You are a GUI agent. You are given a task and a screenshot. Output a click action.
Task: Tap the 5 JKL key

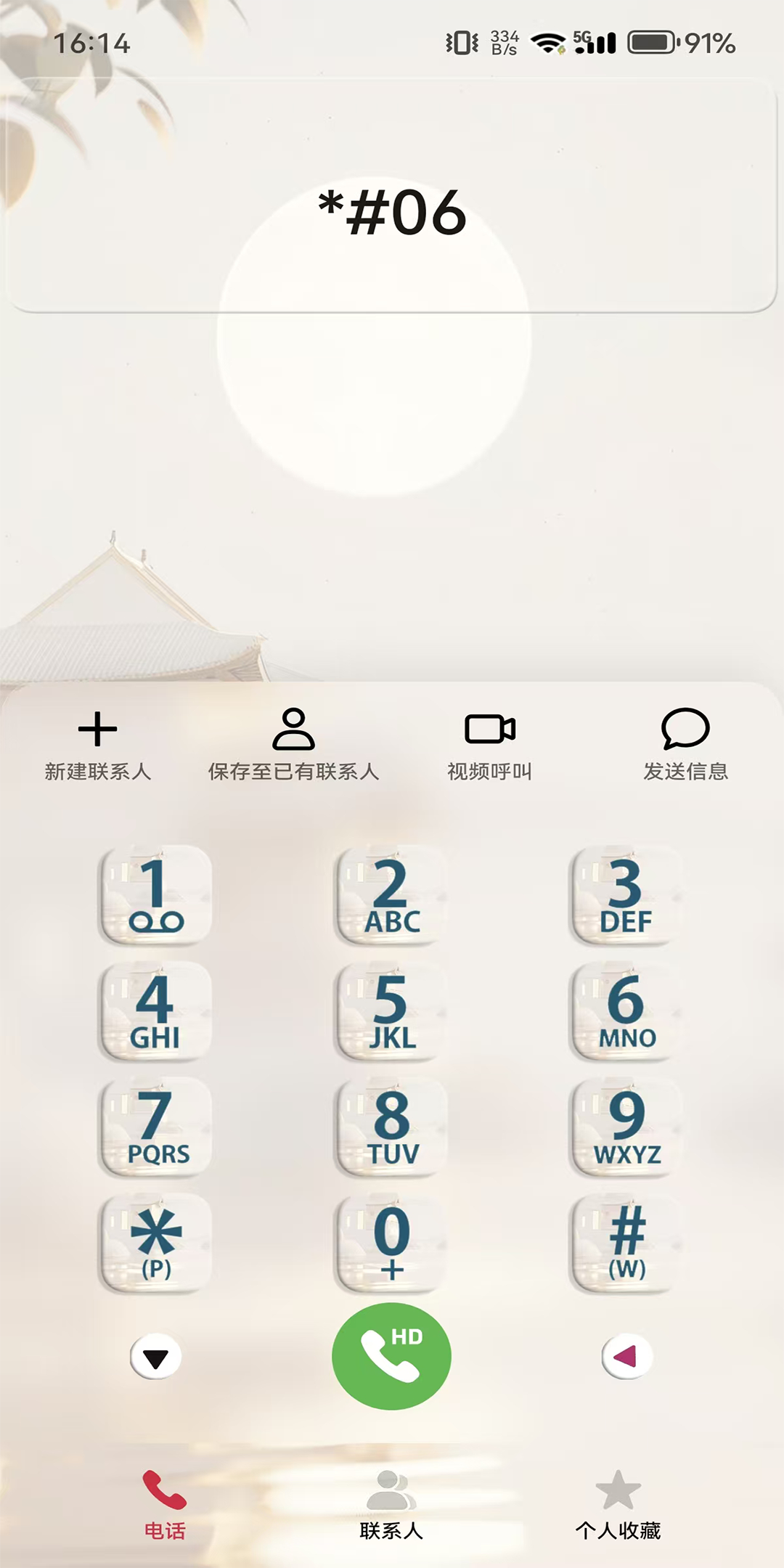[391, 1010]
